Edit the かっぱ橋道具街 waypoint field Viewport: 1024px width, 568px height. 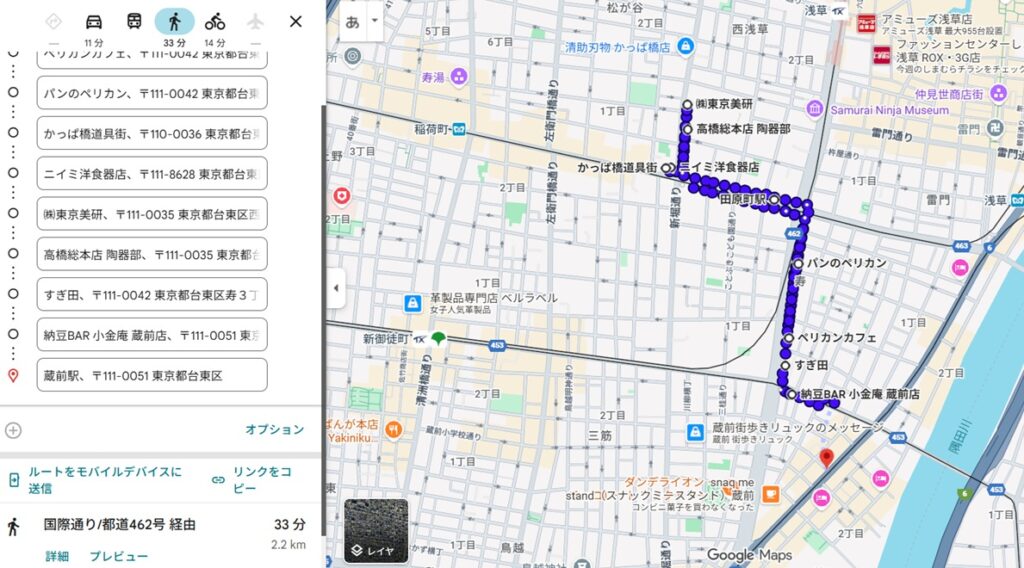click(152, 133)
